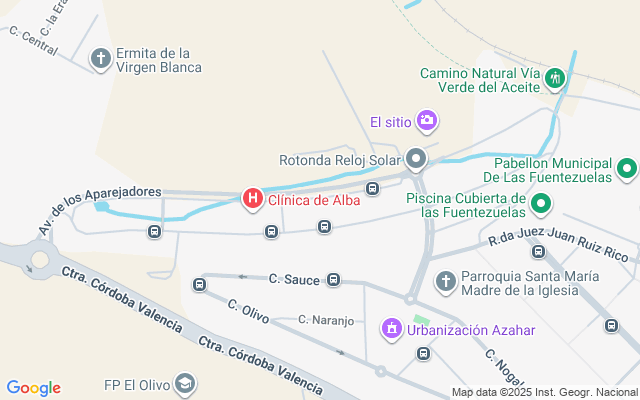Screen dimensions: 640x400
Task: Select the Clínica de Alba hospital pin
Action: (253, 199)
